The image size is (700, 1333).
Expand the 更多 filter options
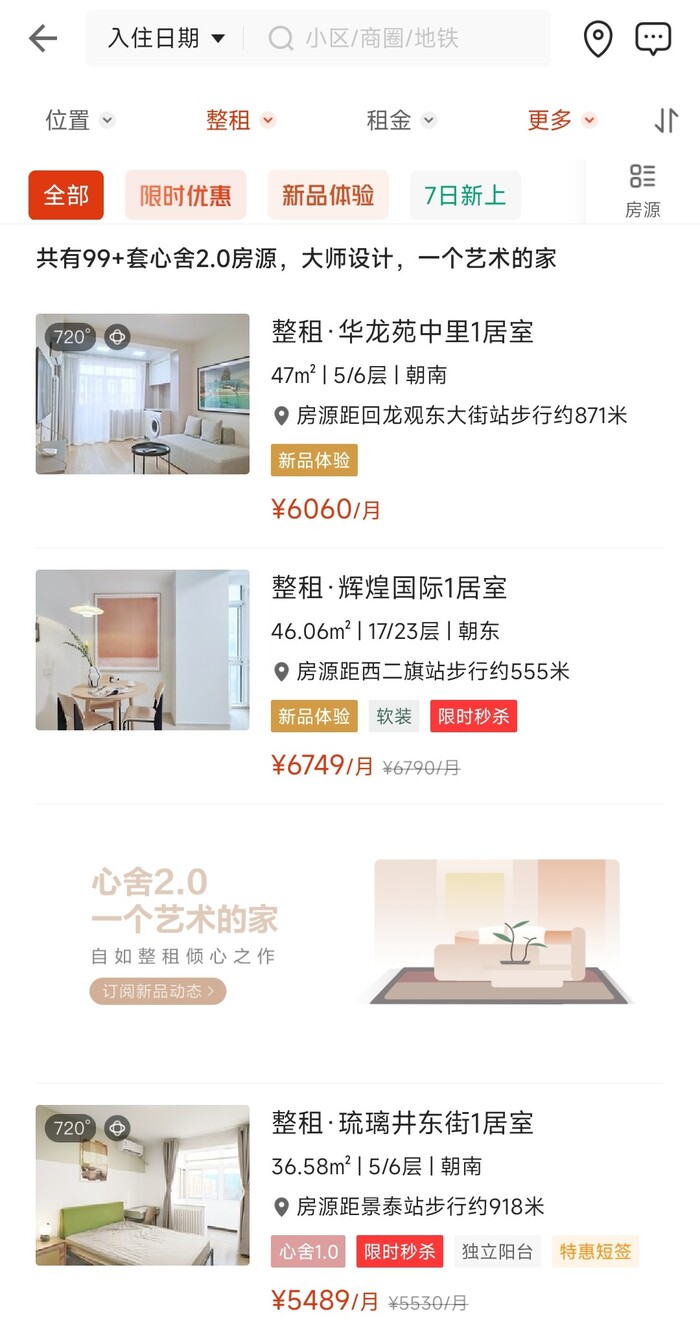561,121
